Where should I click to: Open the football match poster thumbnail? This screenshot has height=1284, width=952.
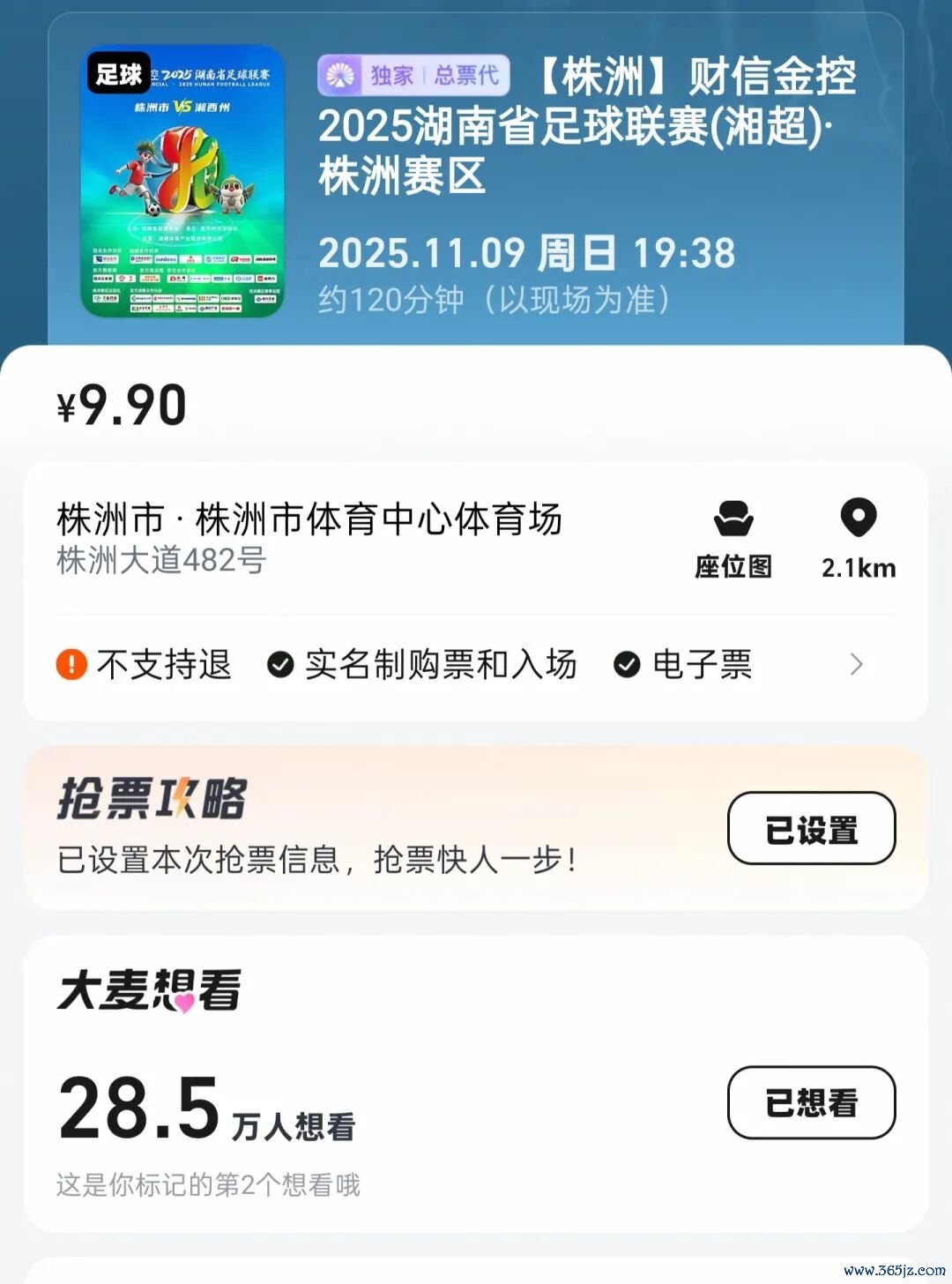pyautogui.click(x=182, y=182)
